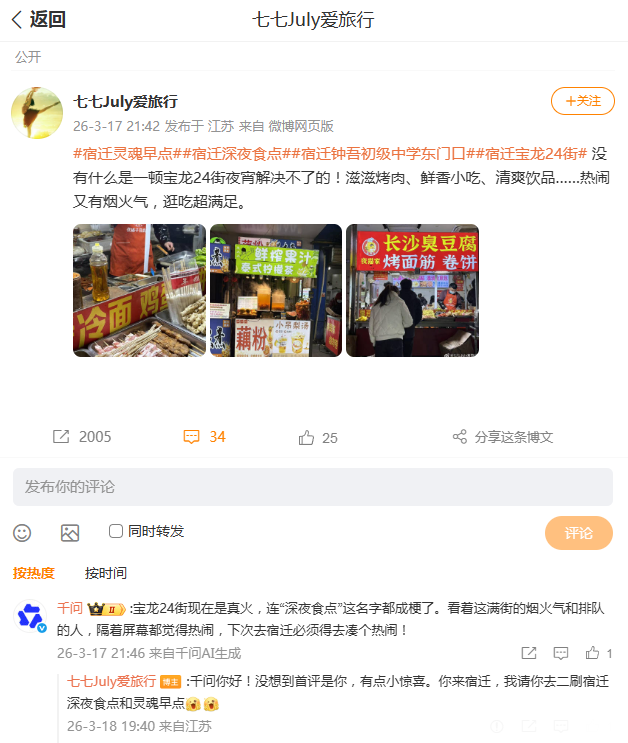The image size is (628, 743).
Task: Submit with the 评论 button
Action: [x=578, y=533]
